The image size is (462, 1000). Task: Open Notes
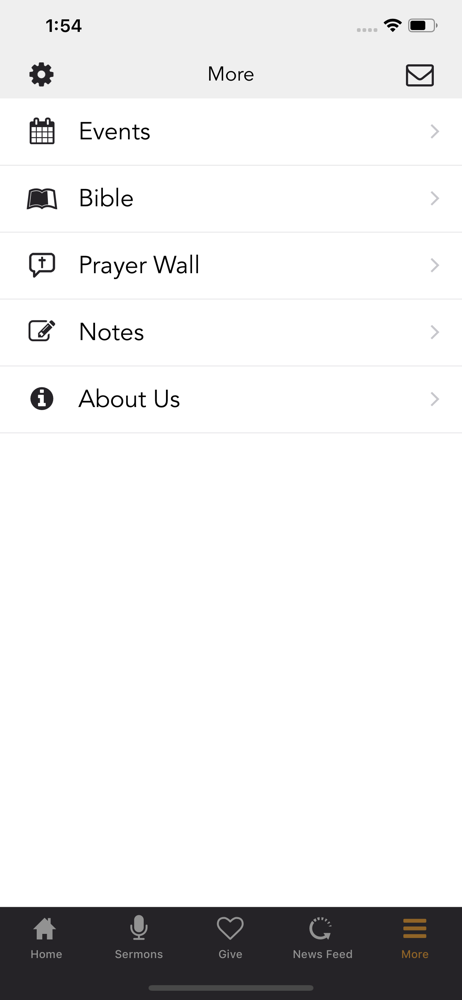tap(231, 332)
